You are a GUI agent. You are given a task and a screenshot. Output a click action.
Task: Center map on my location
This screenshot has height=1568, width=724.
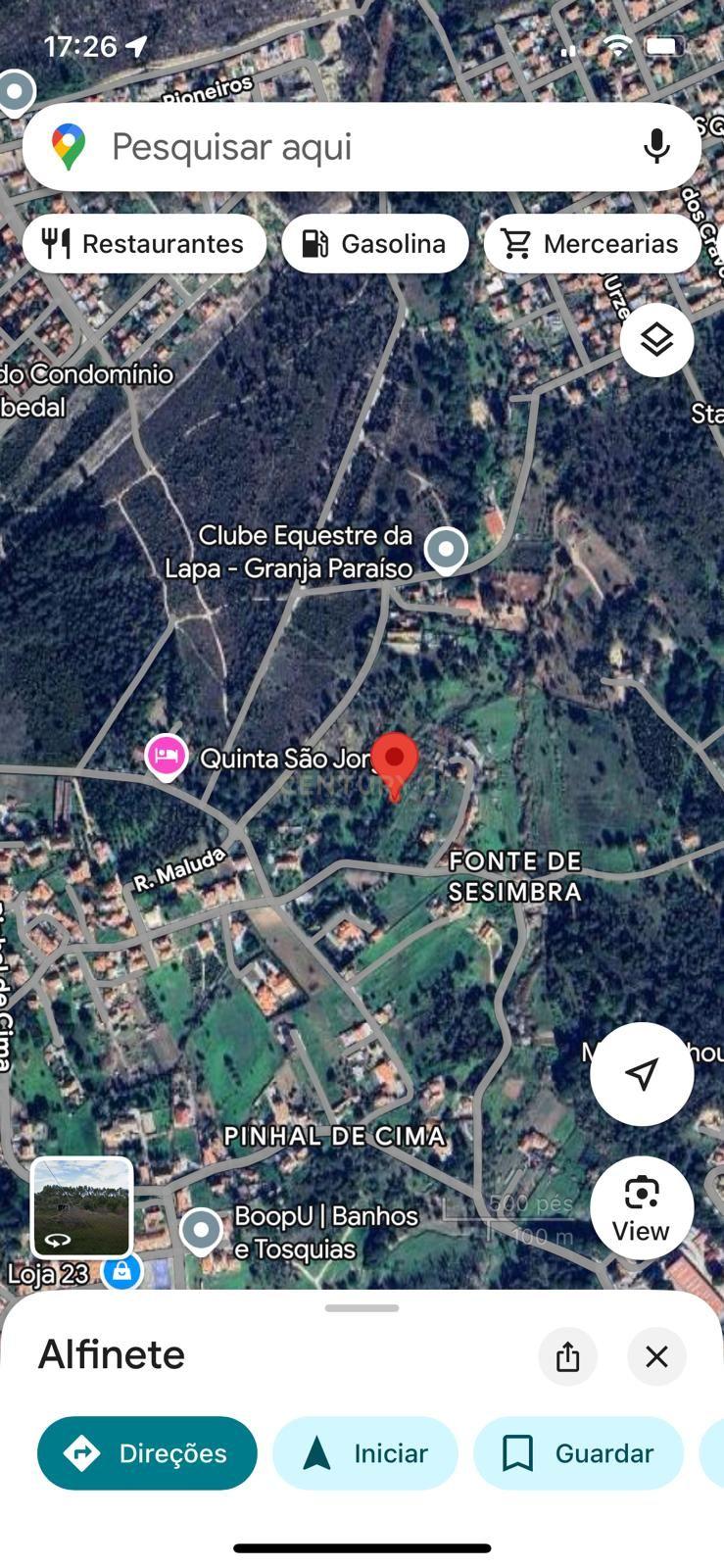point(642,1074)
